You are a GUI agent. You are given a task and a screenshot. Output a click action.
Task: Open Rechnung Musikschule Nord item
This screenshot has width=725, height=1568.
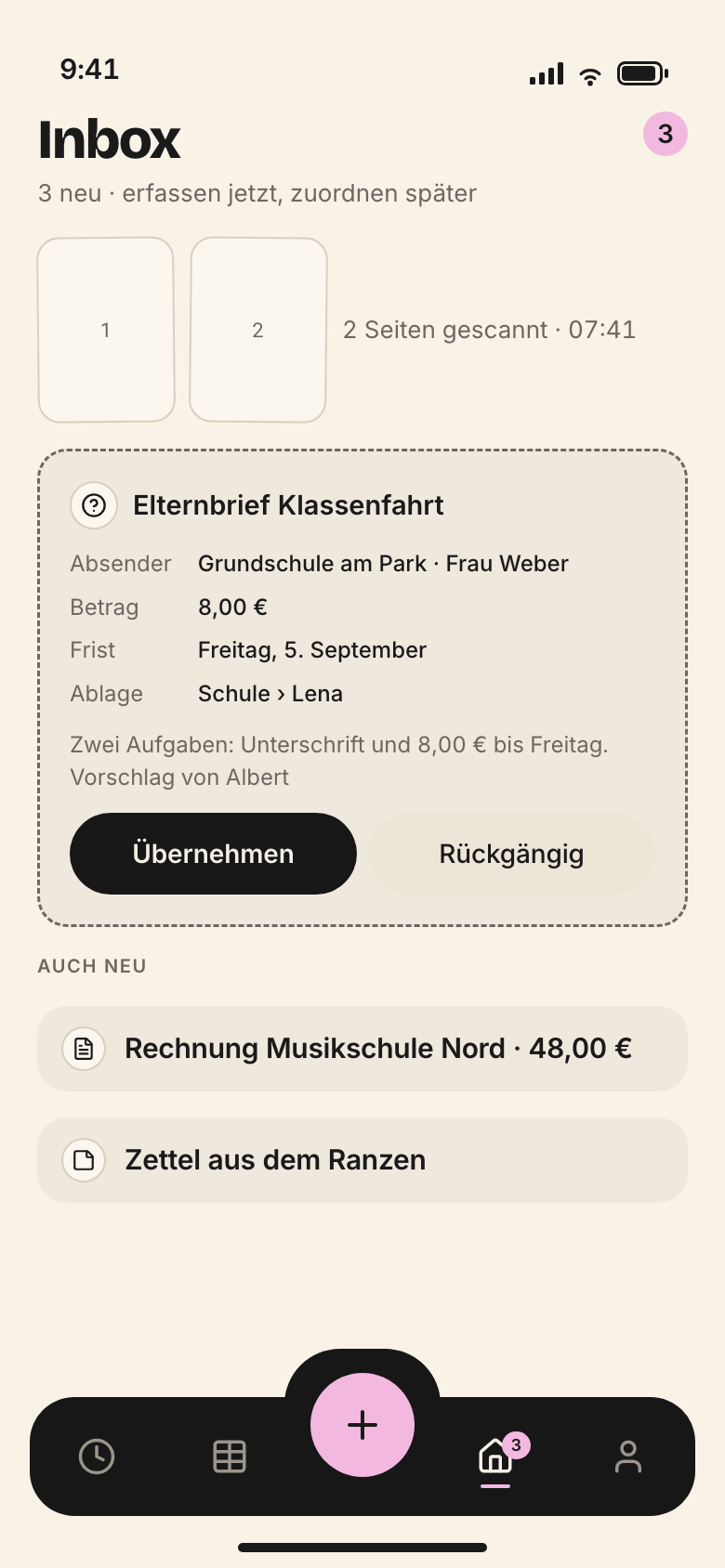click(x=362, y=1049)
